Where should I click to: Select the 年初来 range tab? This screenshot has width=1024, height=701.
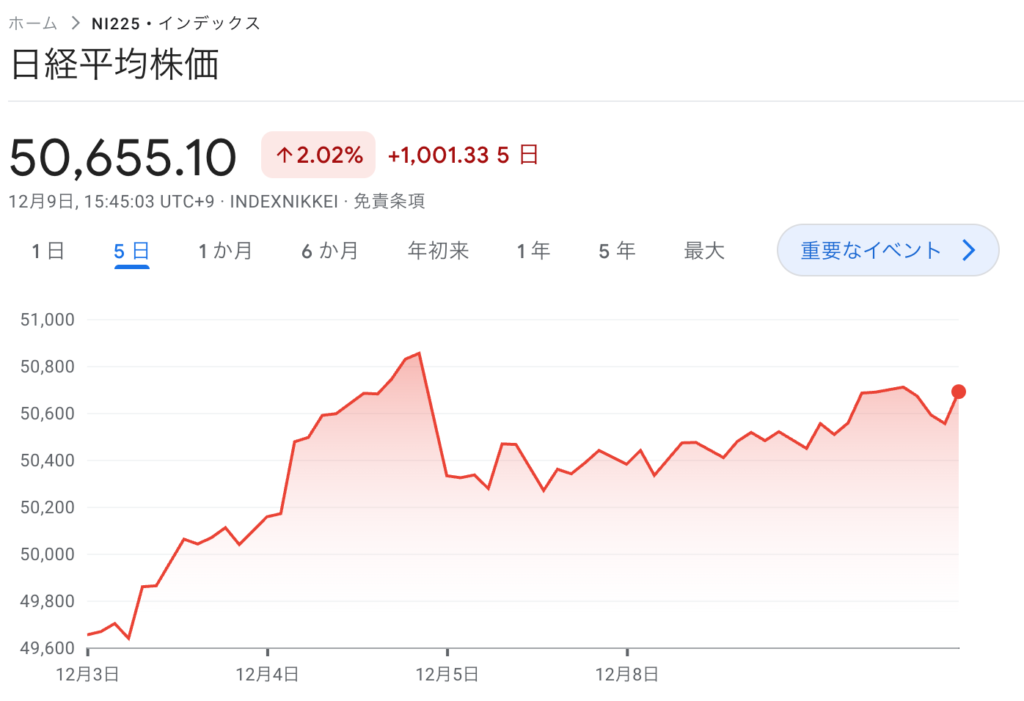click(438, 251)
